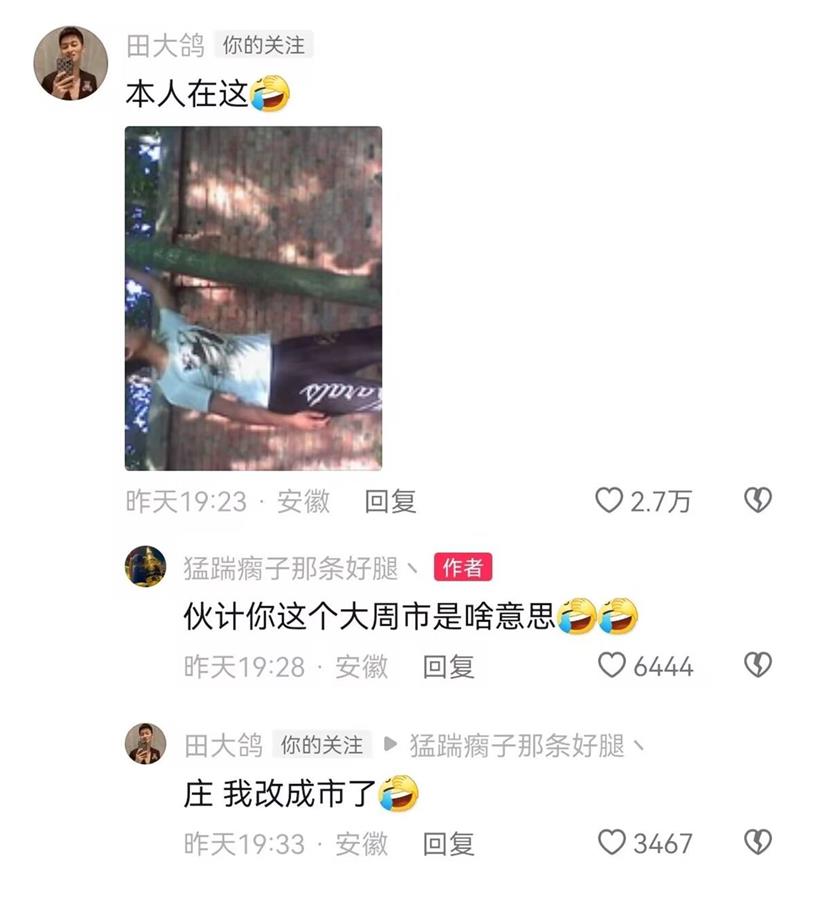Open the photo attached to 田大鸽's comment
Viewport: 814px width, 900px height.
tap(253, 298)
